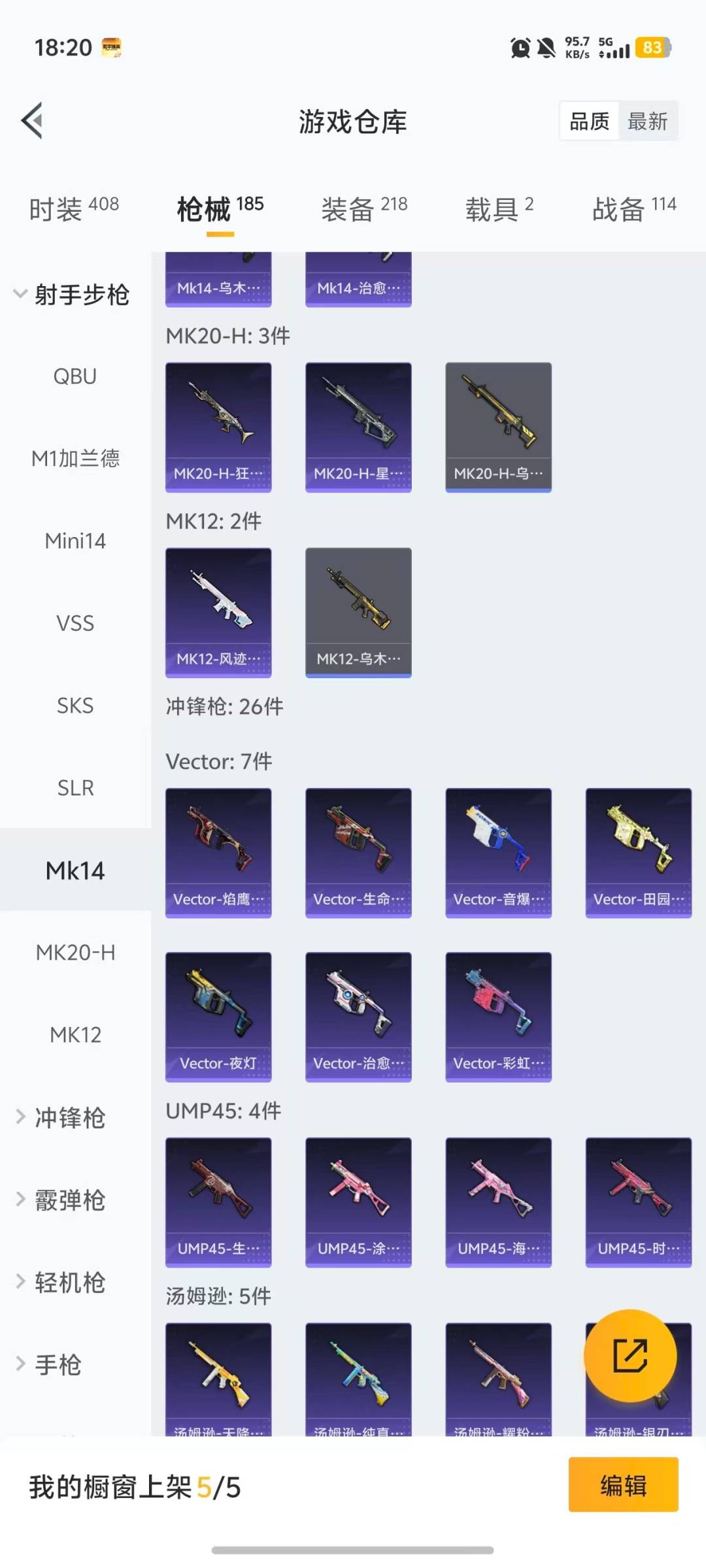Collapse the 射手步枪 category
The image size is (706, 1568).
[x=72, y=295]
